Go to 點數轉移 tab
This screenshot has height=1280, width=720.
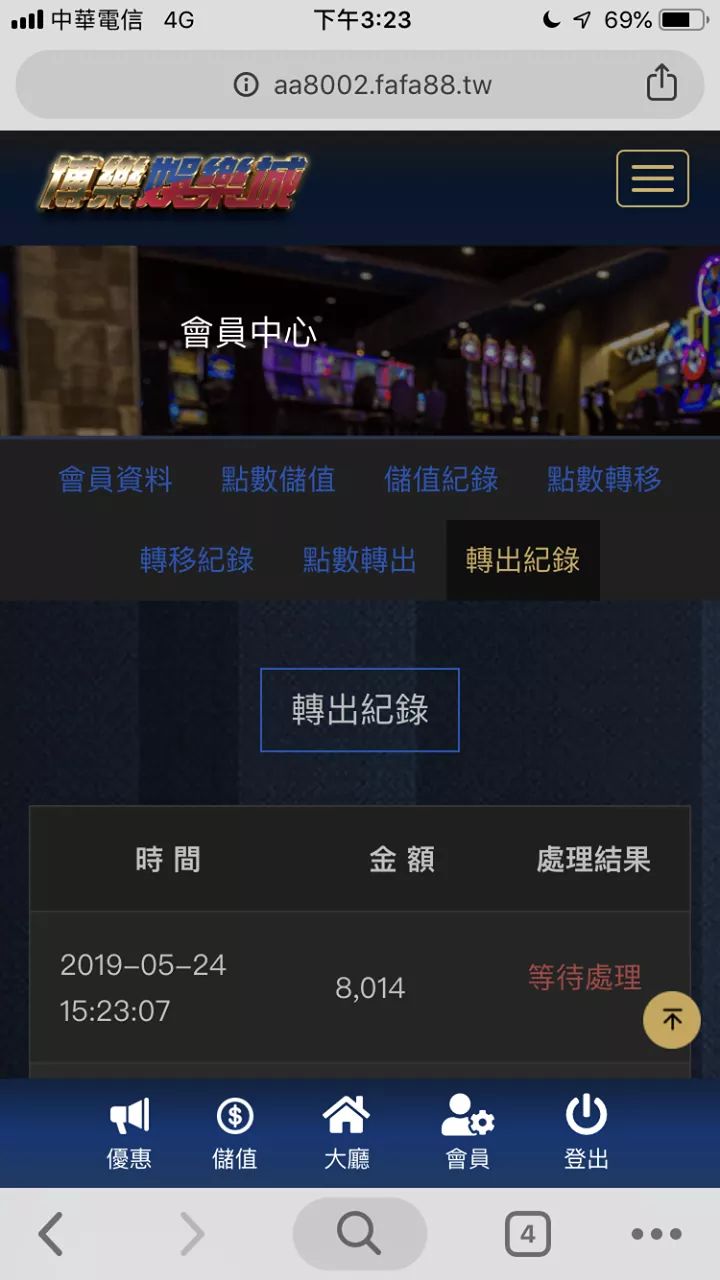click(604, 479)
